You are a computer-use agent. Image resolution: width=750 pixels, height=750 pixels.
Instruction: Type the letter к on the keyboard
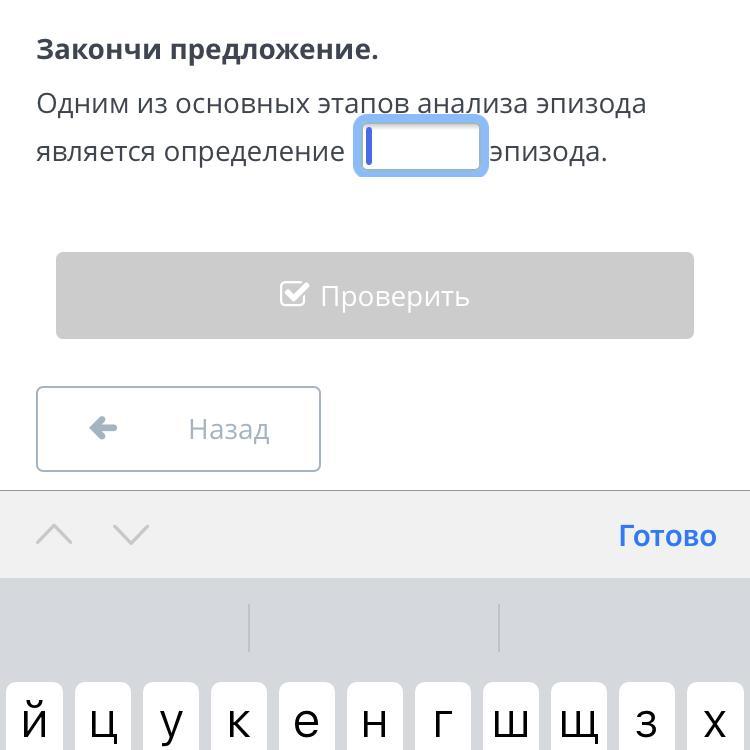pyautogui.click(x=239, y=717)
